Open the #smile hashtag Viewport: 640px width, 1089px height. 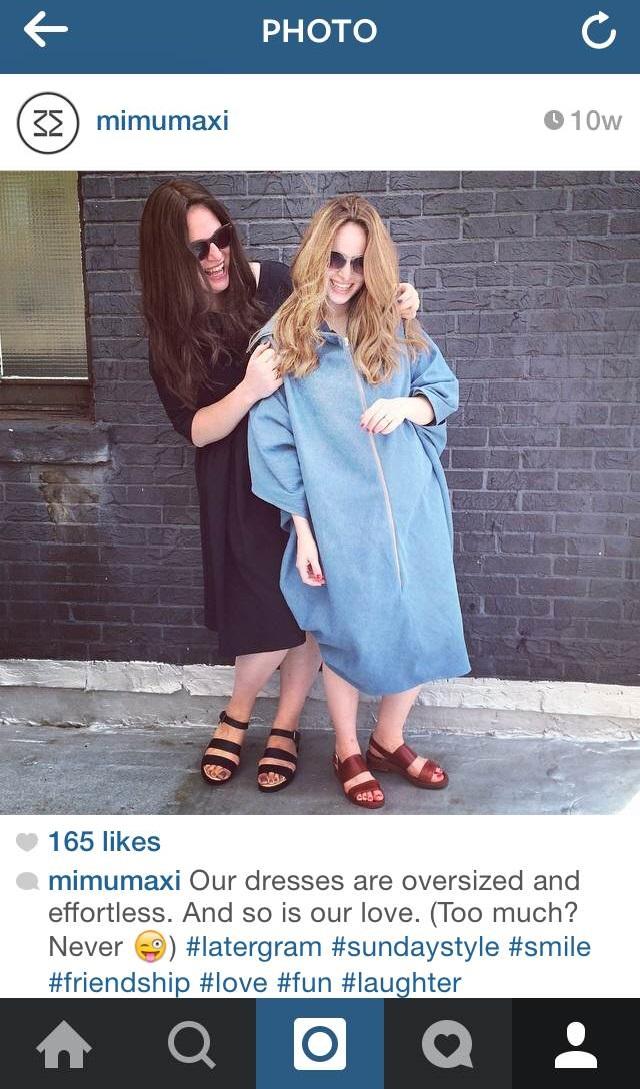click(549, 947)
